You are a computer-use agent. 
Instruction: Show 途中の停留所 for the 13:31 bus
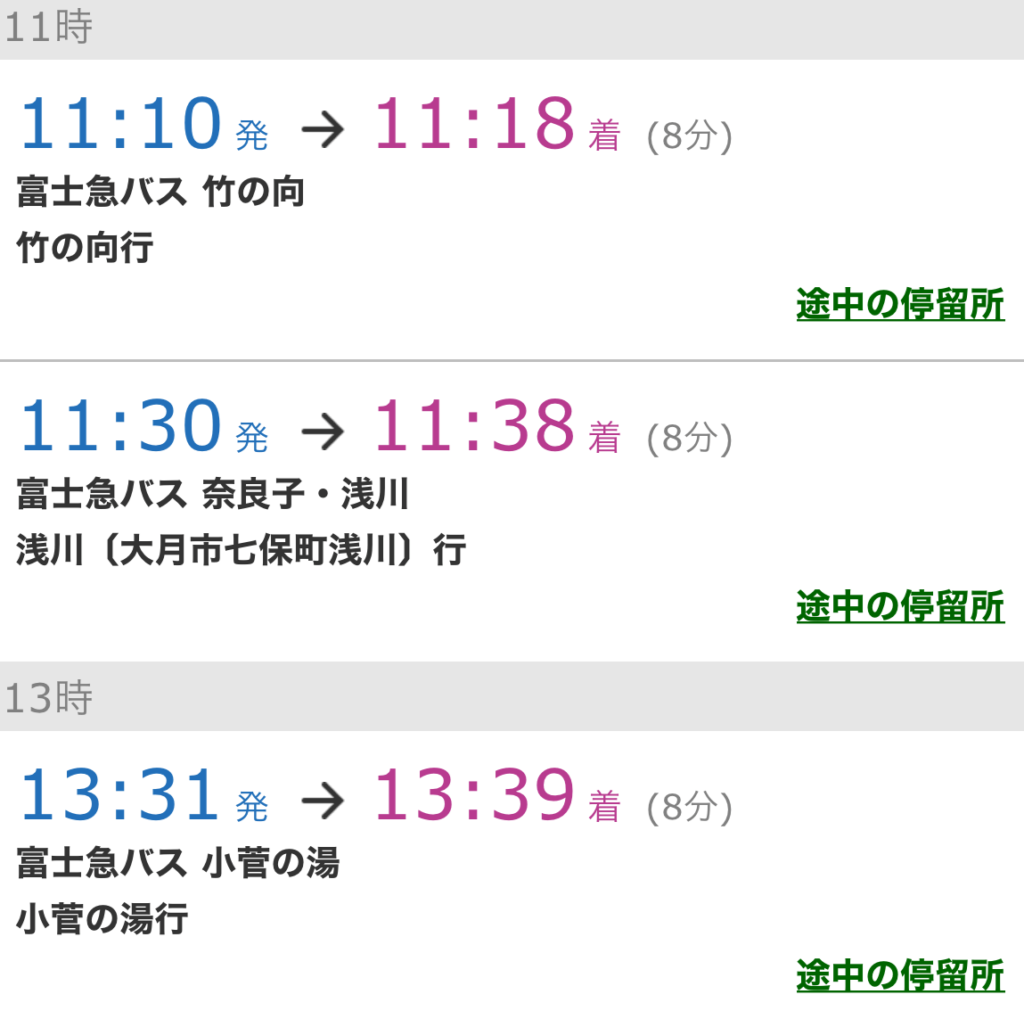tap(900, 974)
